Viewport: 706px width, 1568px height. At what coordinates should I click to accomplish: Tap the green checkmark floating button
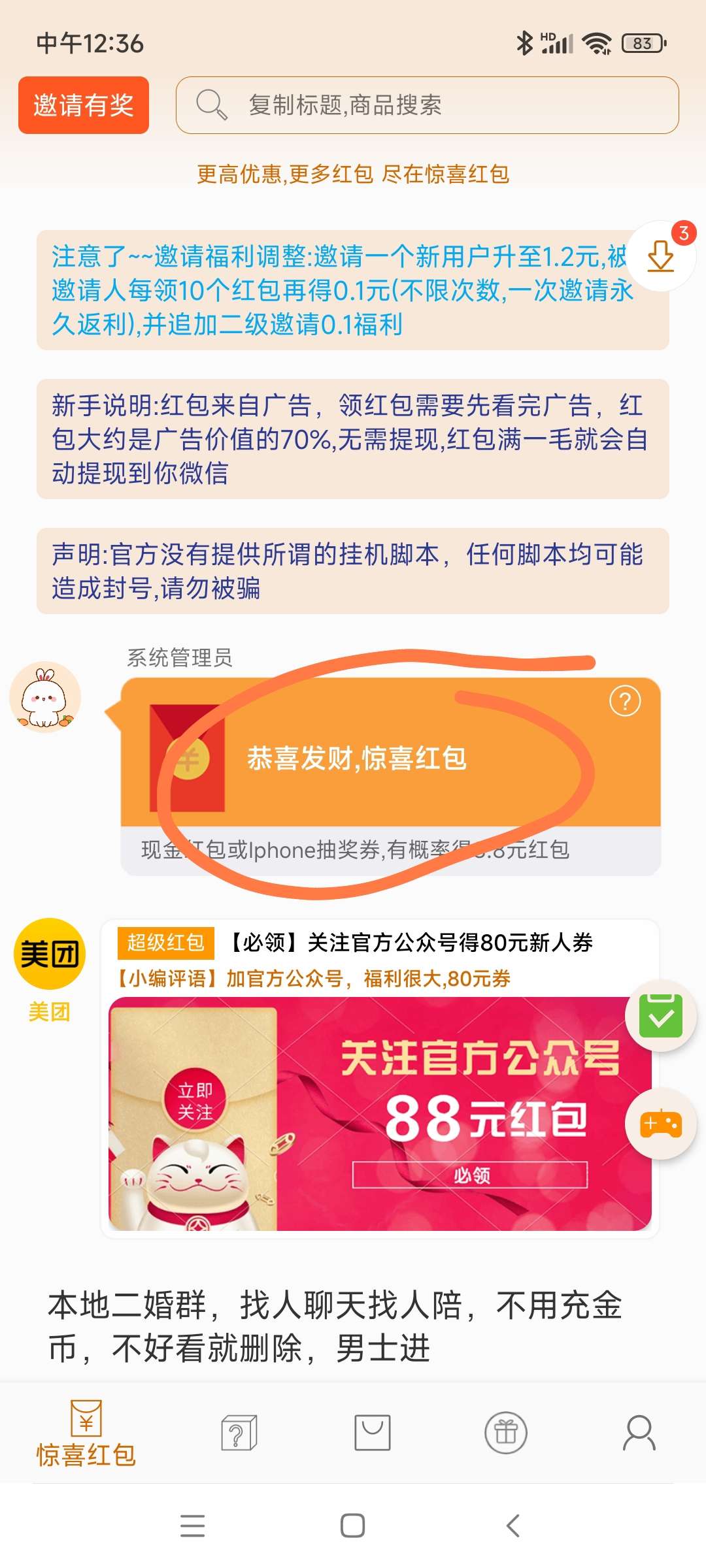[661, 1016]
